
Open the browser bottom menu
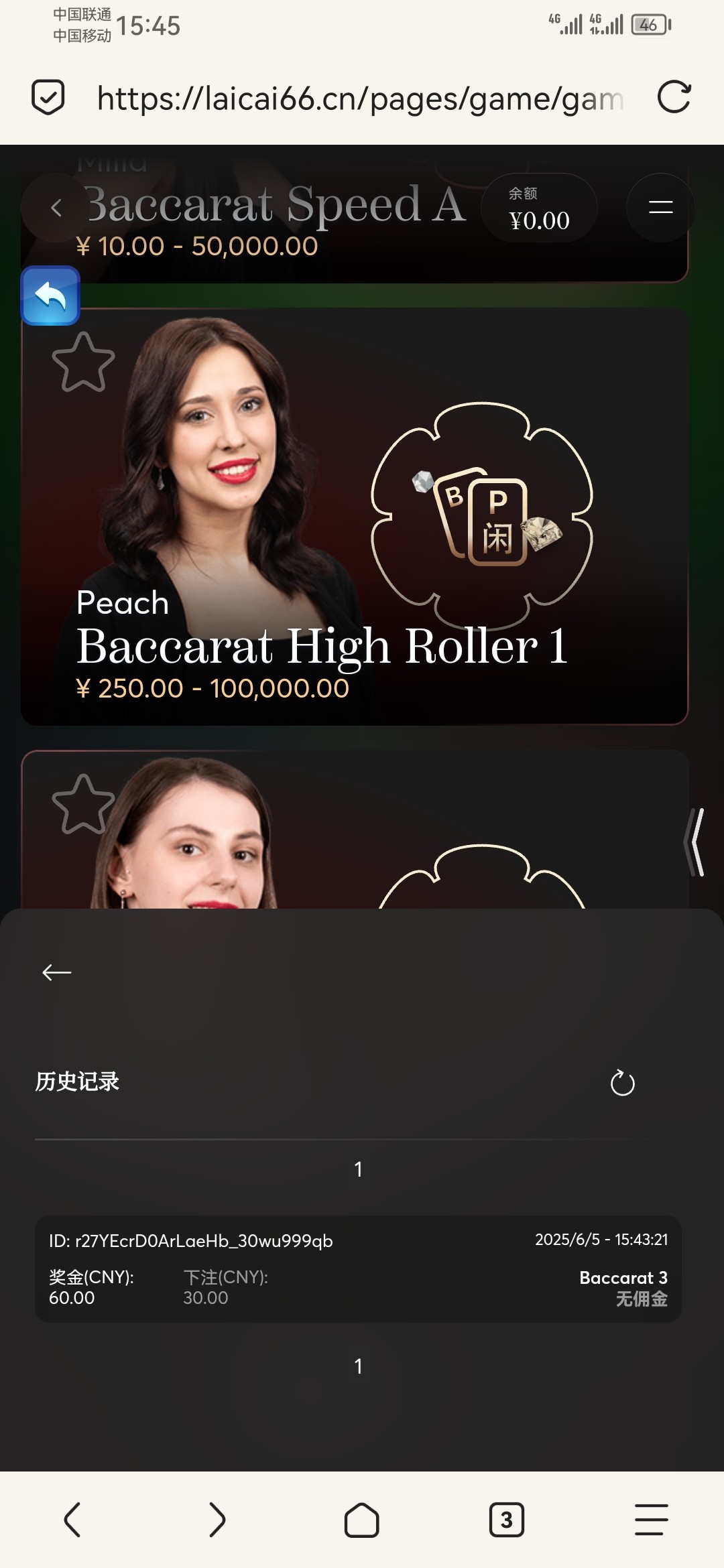tap(651, 1519)
